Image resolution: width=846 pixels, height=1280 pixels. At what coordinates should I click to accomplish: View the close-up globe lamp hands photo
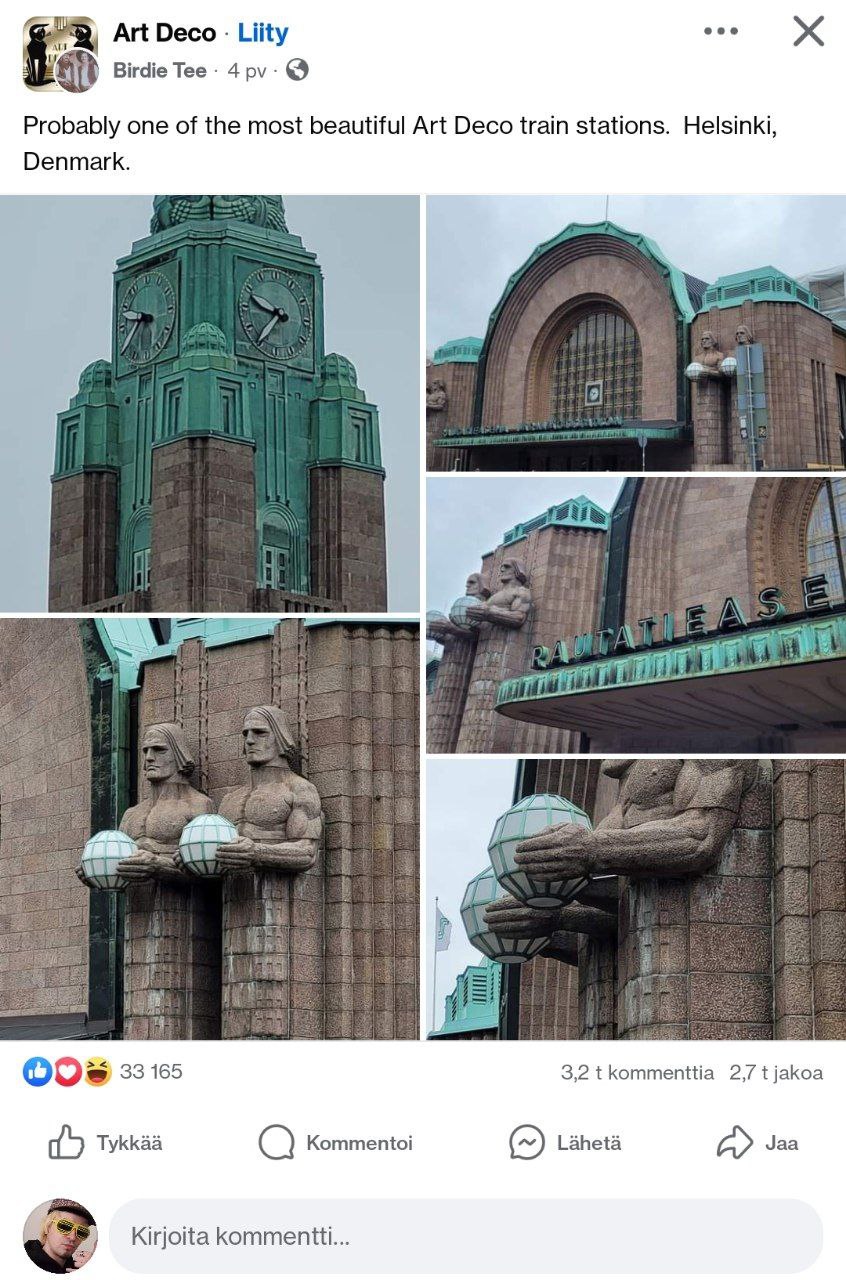(x=635, y=899)
